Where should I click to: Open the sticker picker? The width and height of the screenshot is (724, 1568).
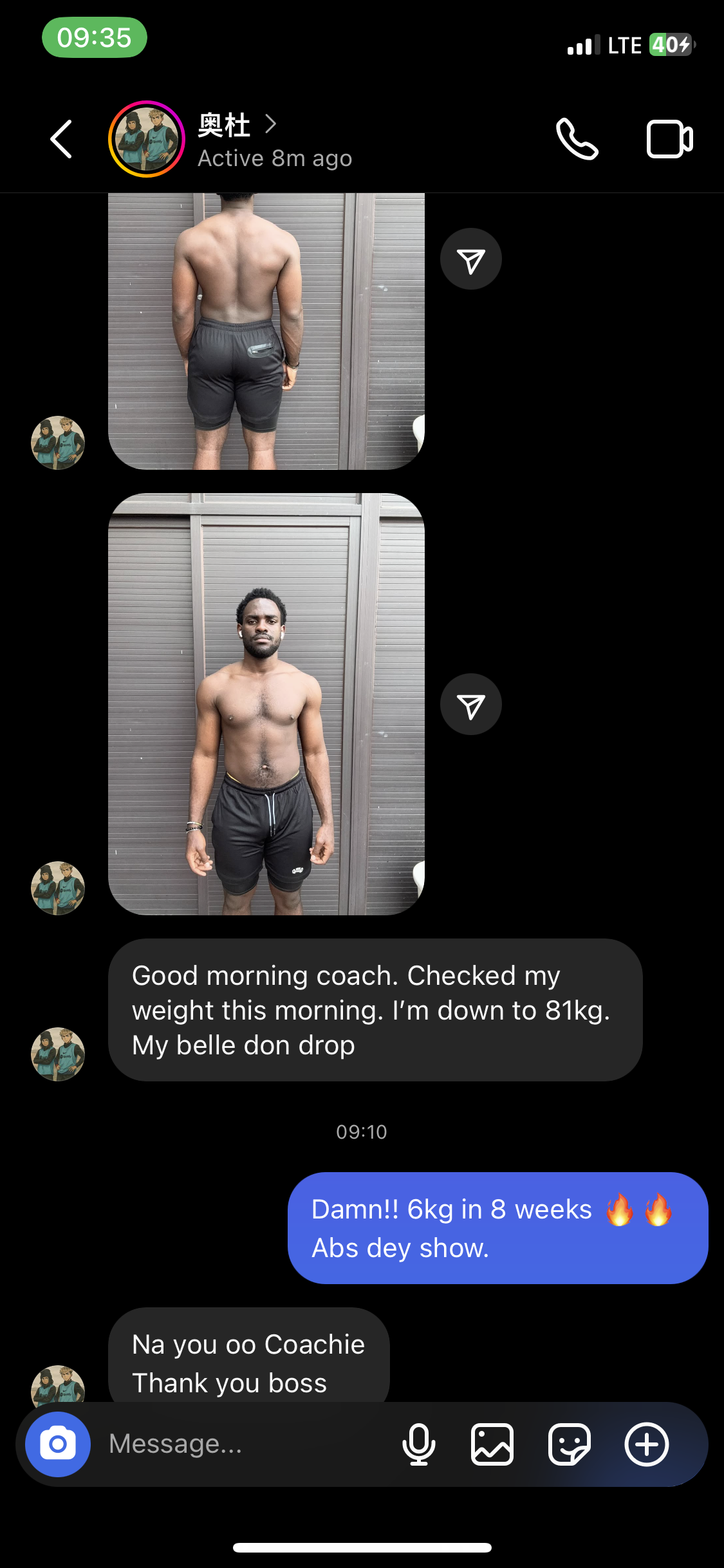(569, 1444)
